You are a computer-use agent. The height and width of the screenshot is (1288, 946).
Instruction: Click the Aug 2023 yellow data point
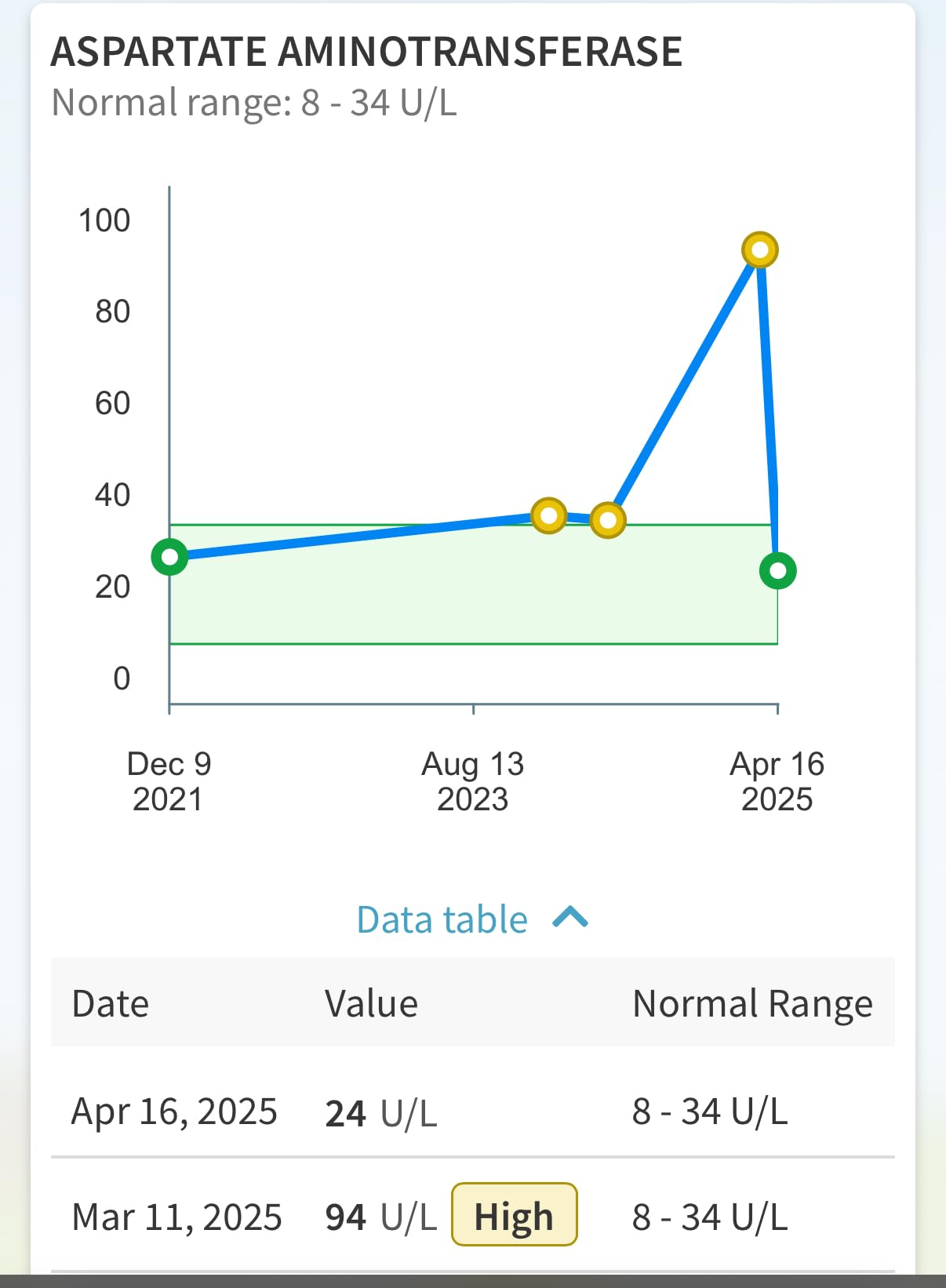coord(548,515)
